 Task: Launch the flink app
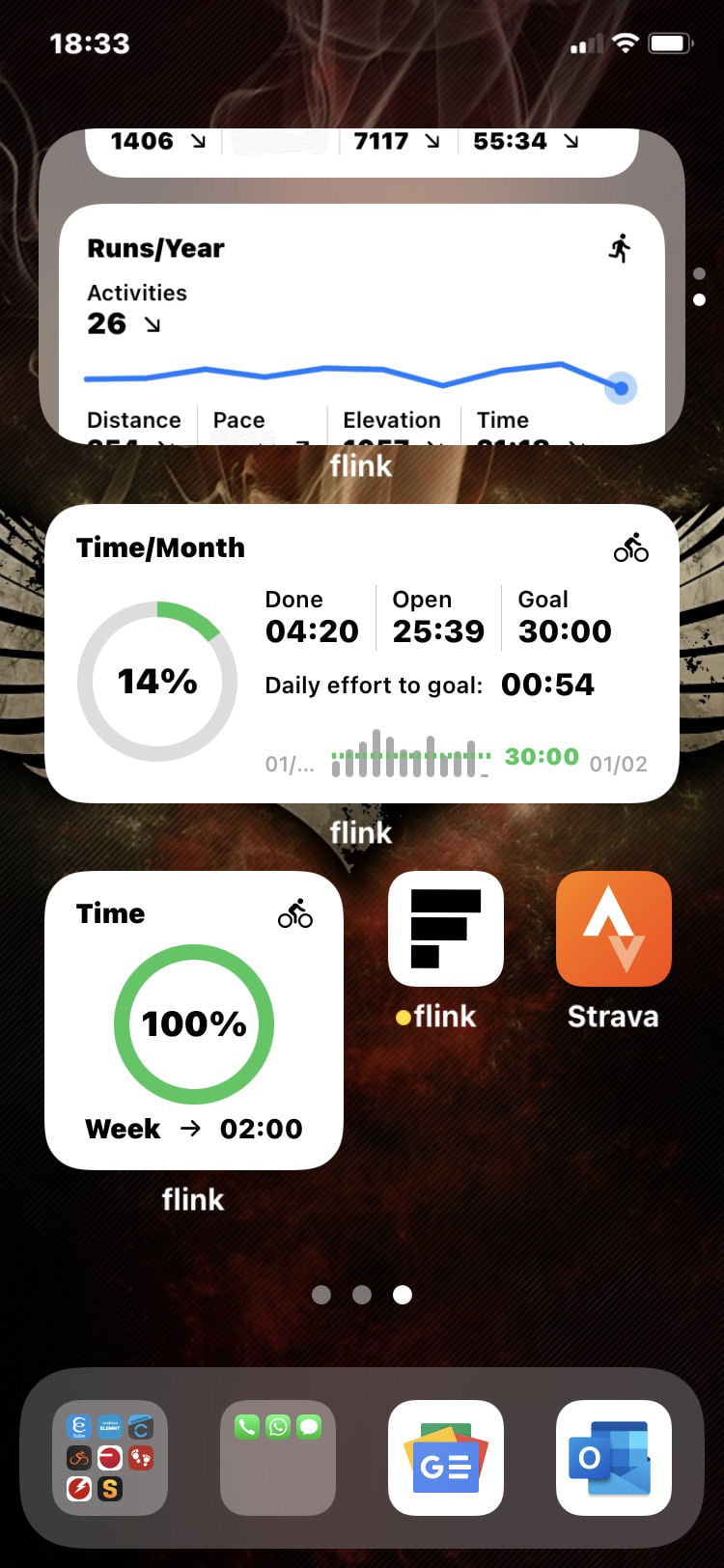tap(446, 929)
